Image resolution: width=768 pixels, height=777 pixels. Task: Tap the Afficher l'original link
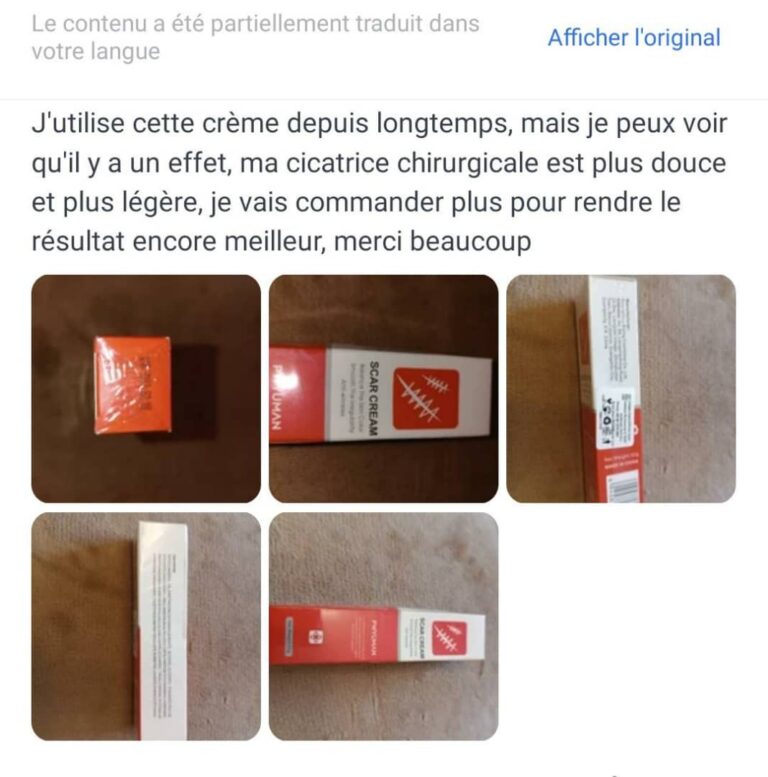633,38
